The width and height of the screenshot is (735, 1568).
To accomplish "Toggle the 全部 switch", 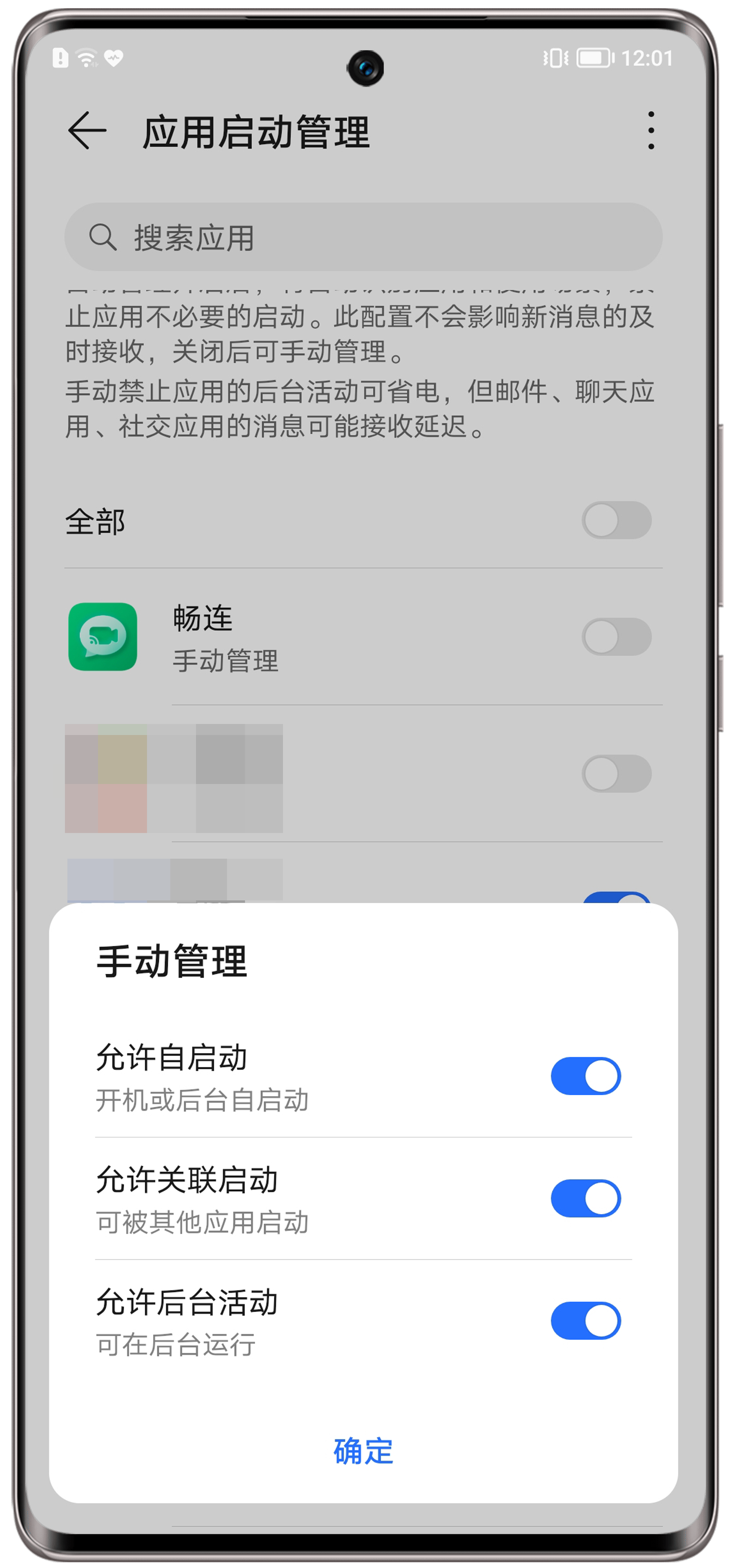I will click(616, 521).
